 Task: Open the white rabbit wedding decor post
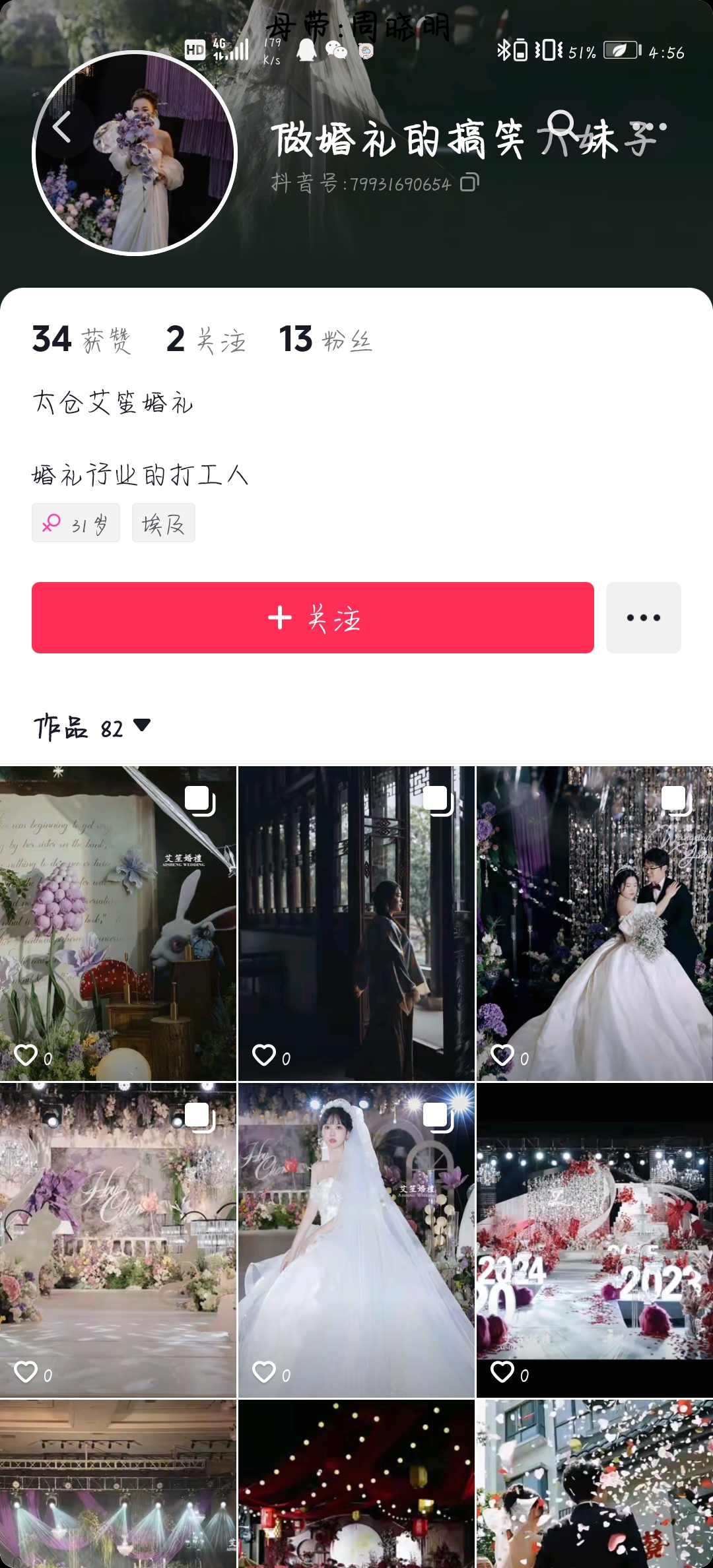click(118, 923)
